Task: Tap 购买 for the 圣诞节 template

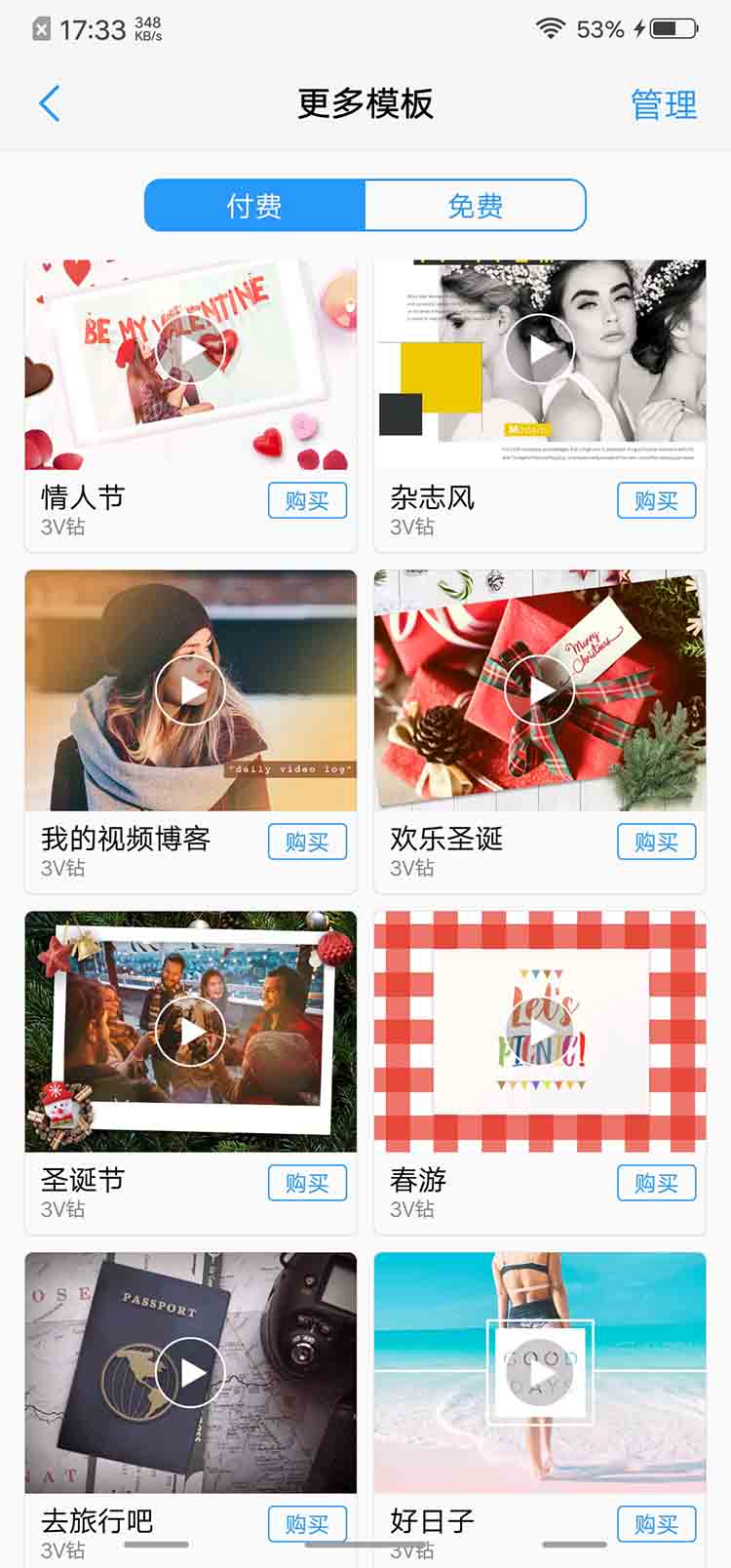Action: (307, 1184)
